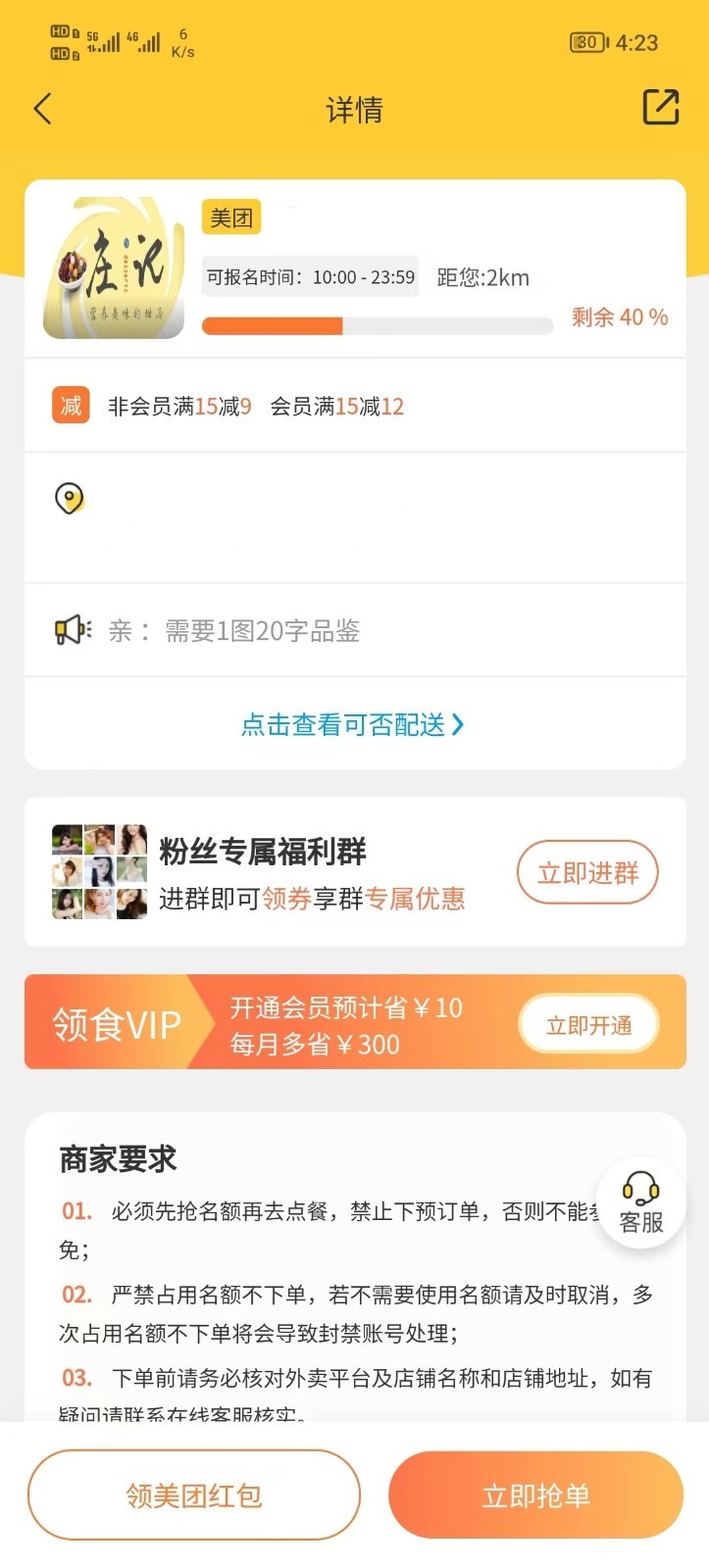
Task: Click the 美团 platform tag
Action: click(x=230, y=217)
